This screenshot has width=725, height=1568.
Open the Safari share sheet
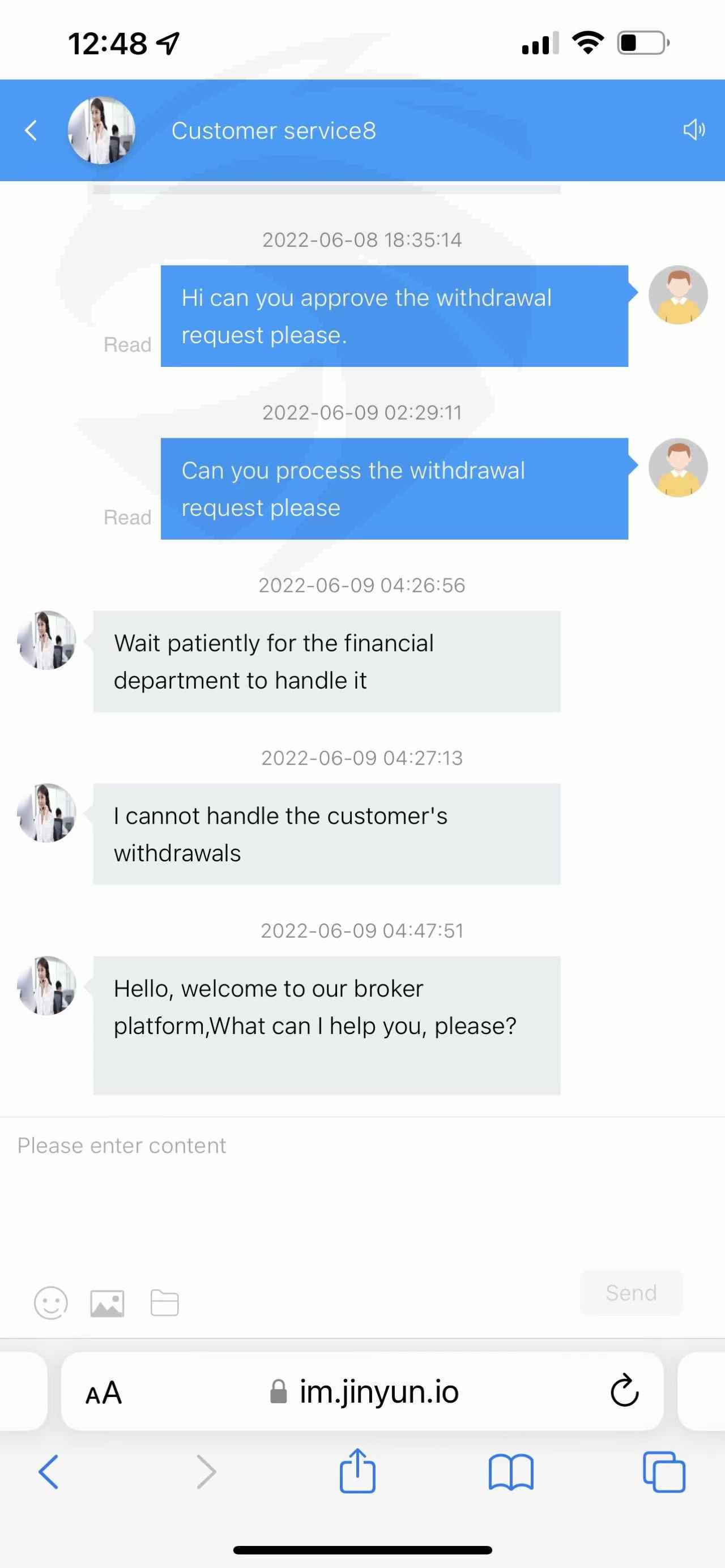click(357, 1471)
